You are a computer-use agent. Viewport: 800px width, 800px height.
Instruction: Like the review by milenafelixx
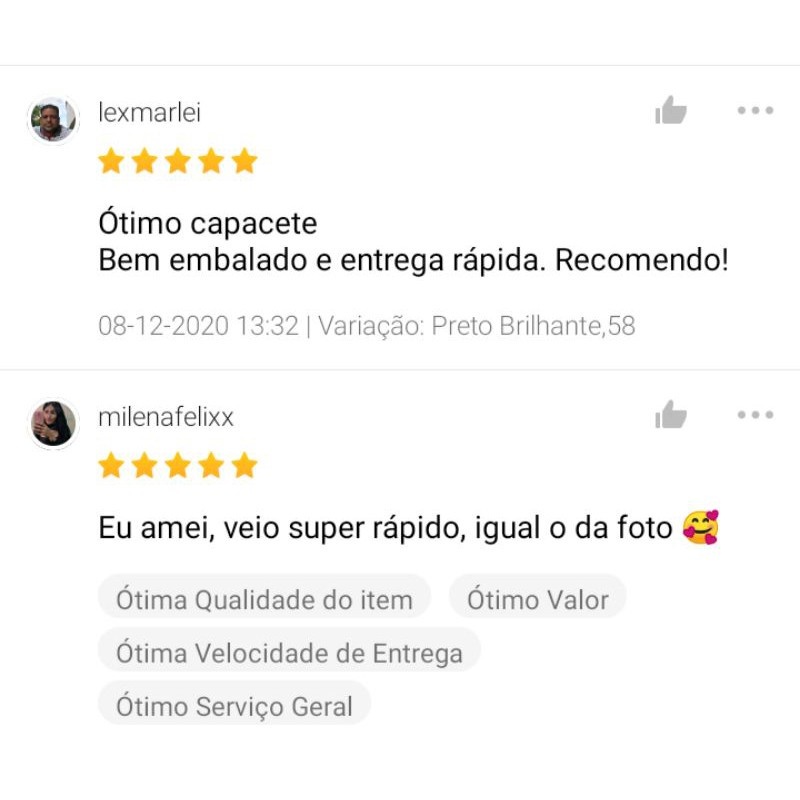pyautogui.click(x=671, y=415)
